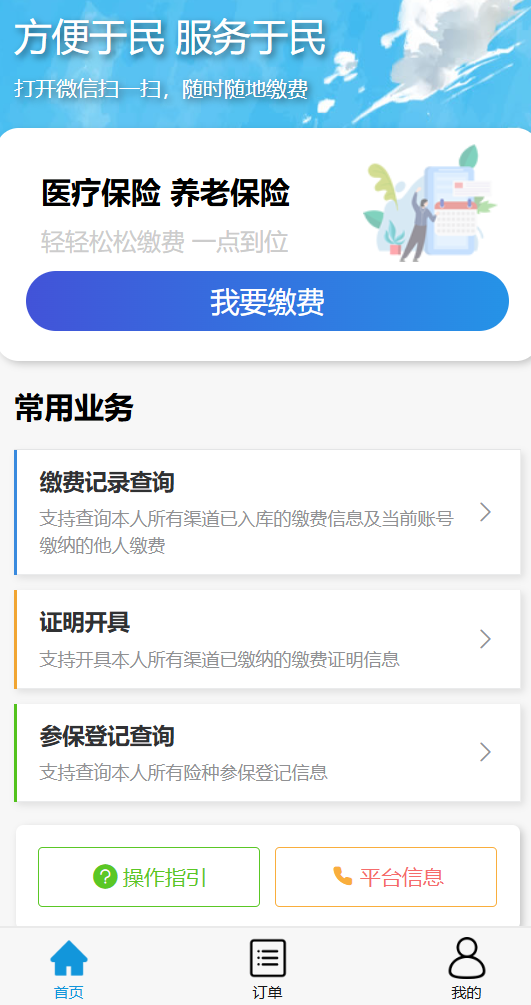Go to the 我的 tab

coord(466,969)
